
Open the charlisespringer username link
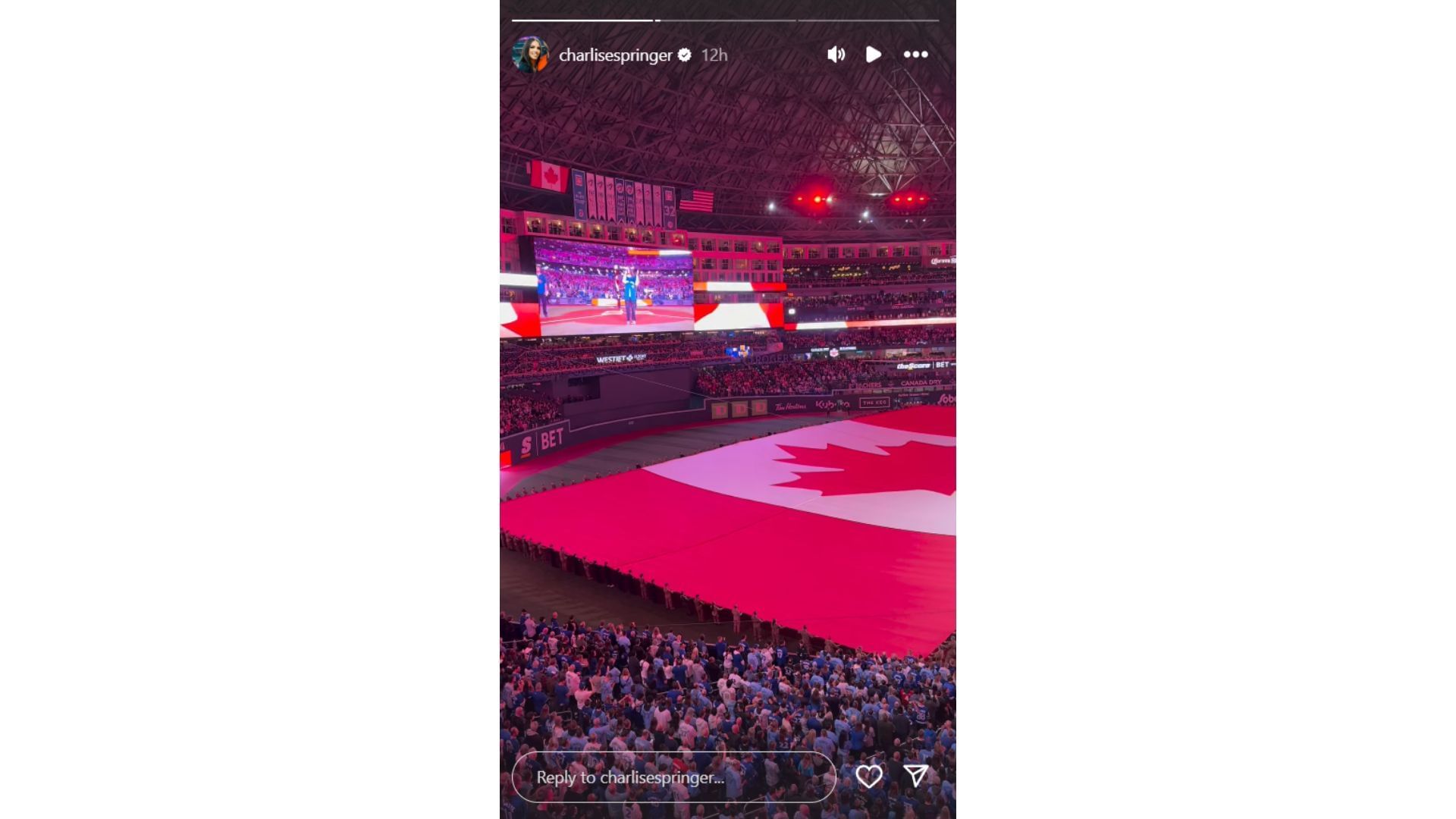pyautogui.click(x=615, y=55)
